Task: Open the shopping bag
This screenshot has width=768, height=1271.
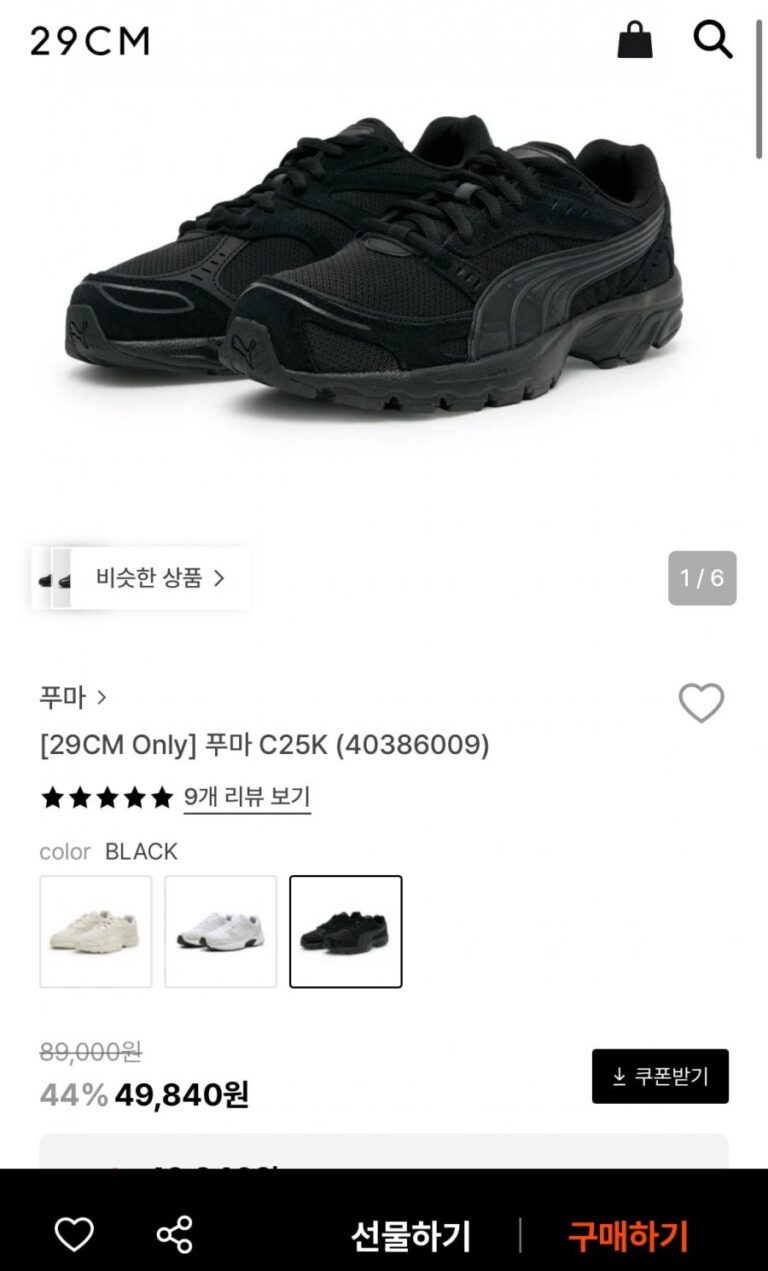Action: pyautogui.click(x=635, y=40)
